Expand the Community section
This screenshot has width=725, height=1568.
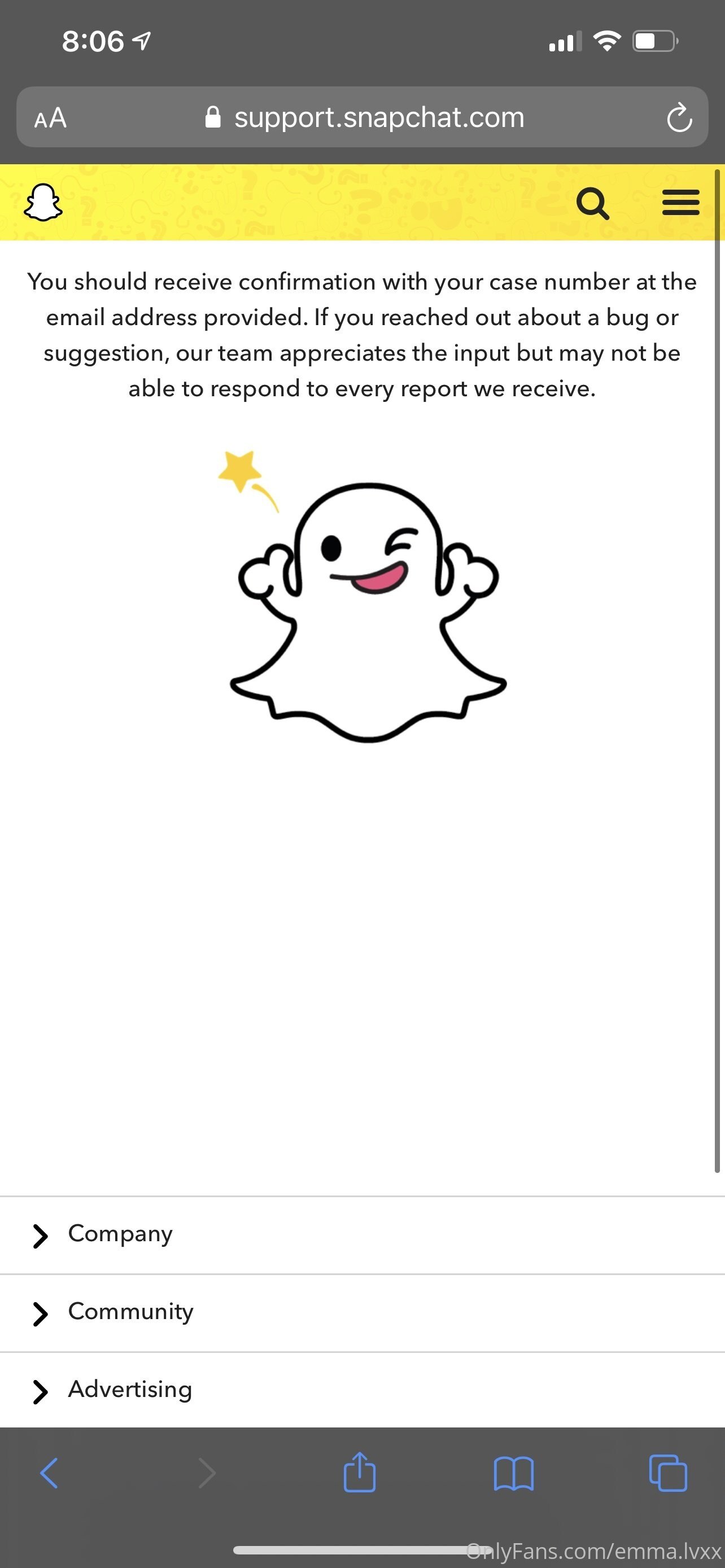click(362, 1313)
